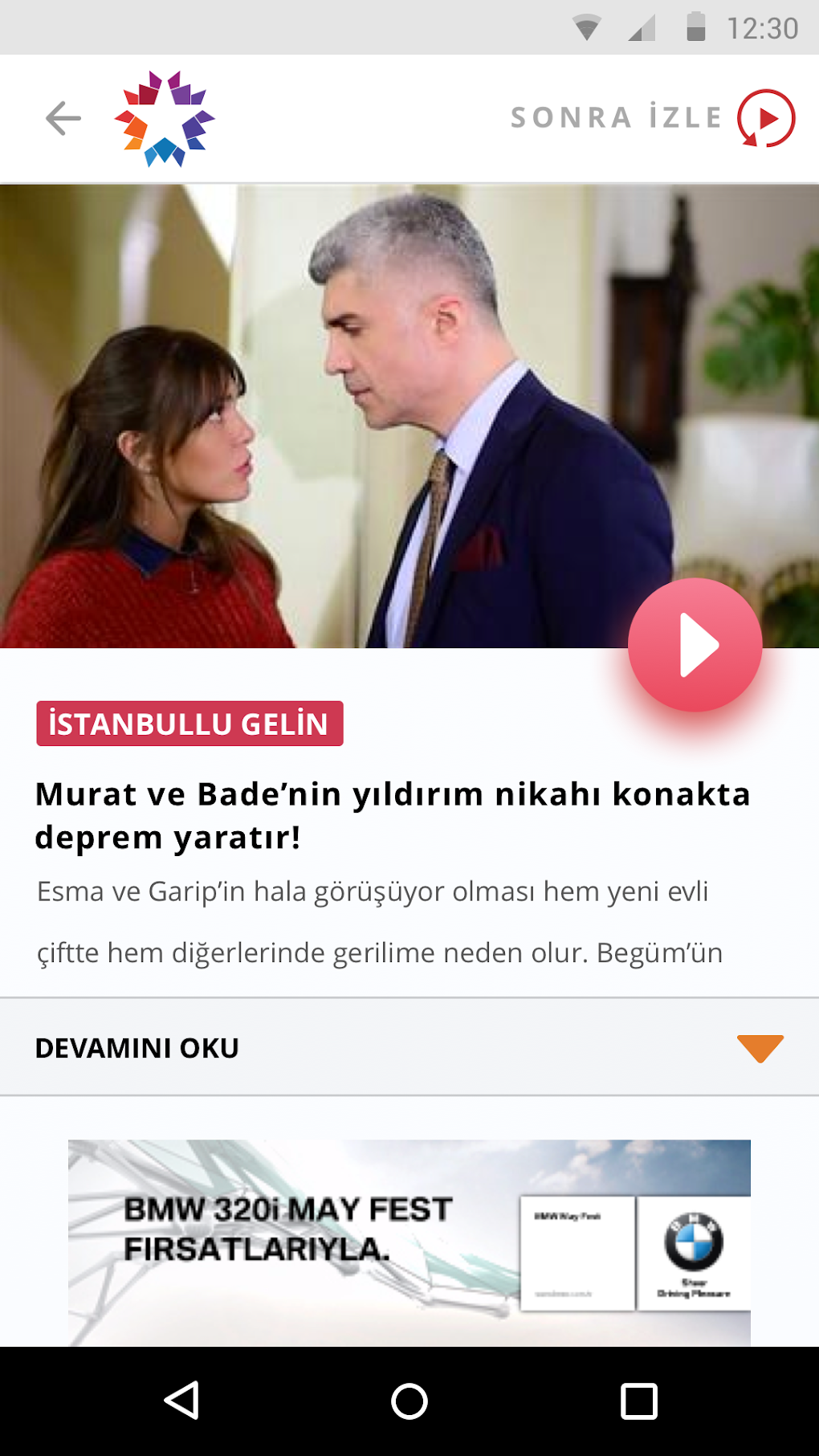Tap the Android home button
This screenshot has height=1456, width=819.
(x=409, y=1398)
